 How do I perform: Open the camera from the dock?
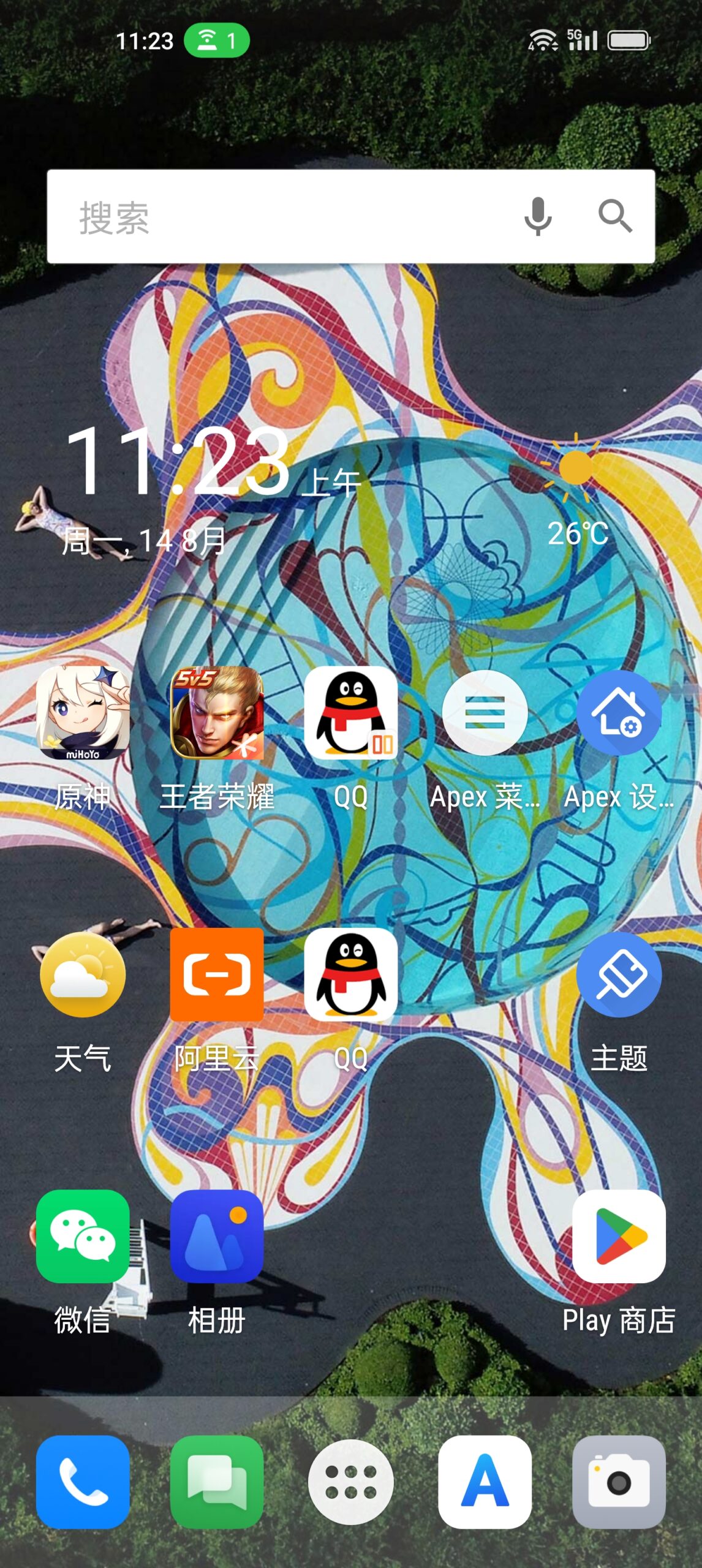click(619, 1482)
